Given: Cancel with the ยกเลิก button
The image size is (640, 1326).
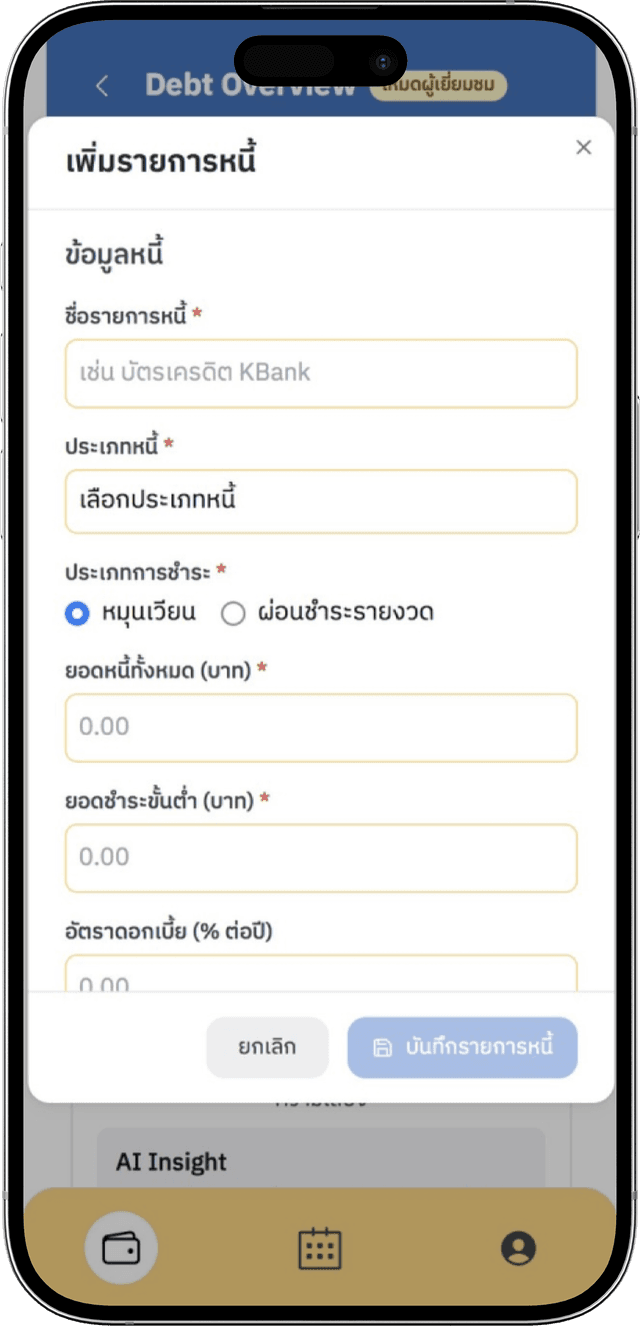Looking at the screenshot, I should pyautogui.click(x=267, y=1047).
